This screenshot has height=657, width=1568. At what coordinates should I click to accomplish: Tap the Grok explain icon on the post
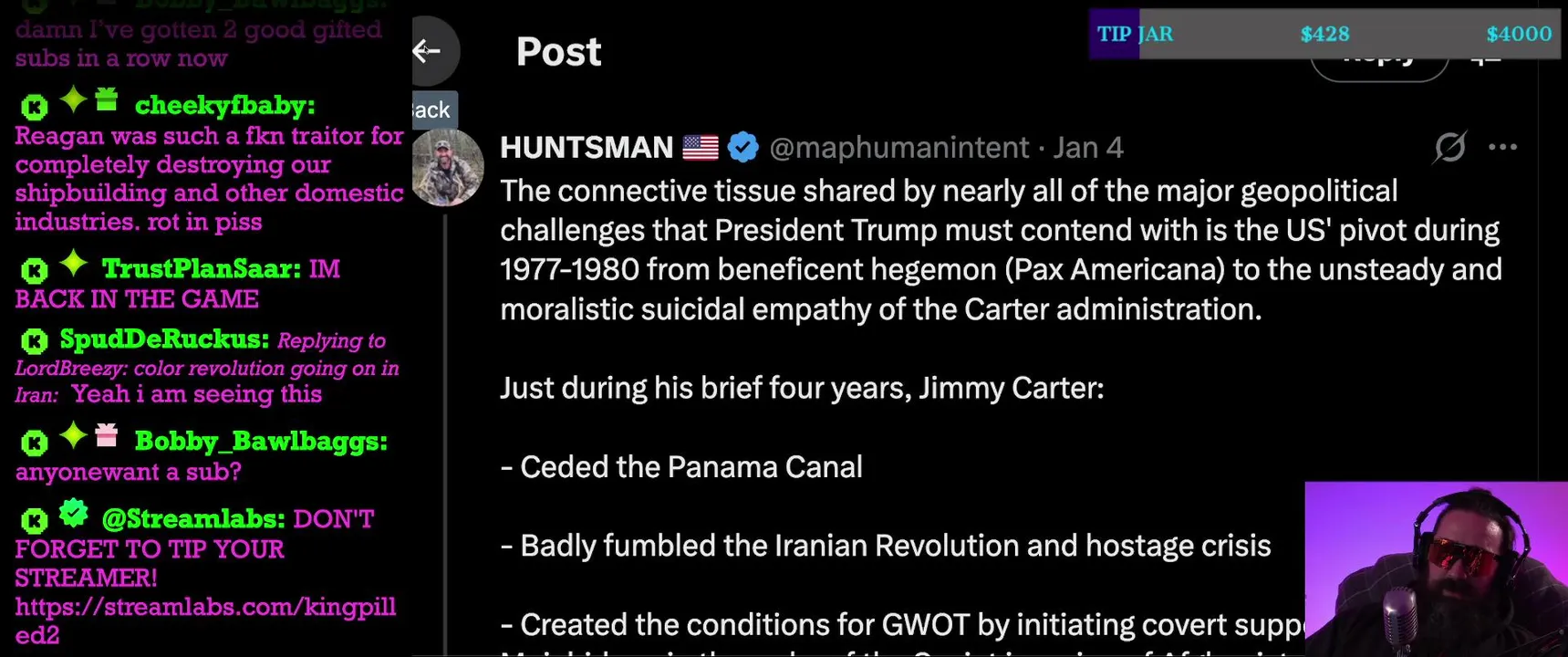[x=1449, y=147]
